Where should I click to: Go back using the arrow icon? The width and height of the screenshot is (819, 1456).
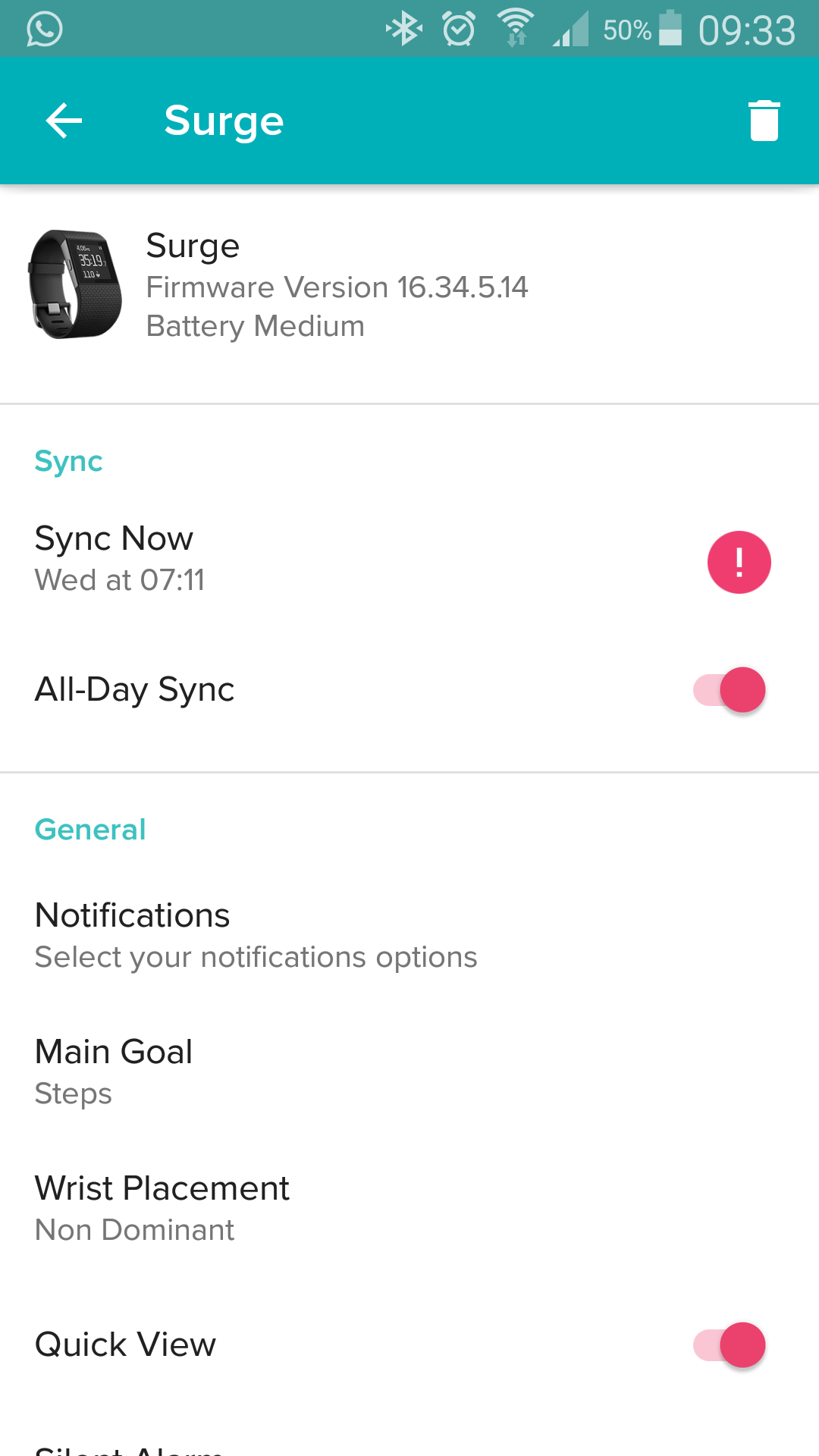point(64,121)
